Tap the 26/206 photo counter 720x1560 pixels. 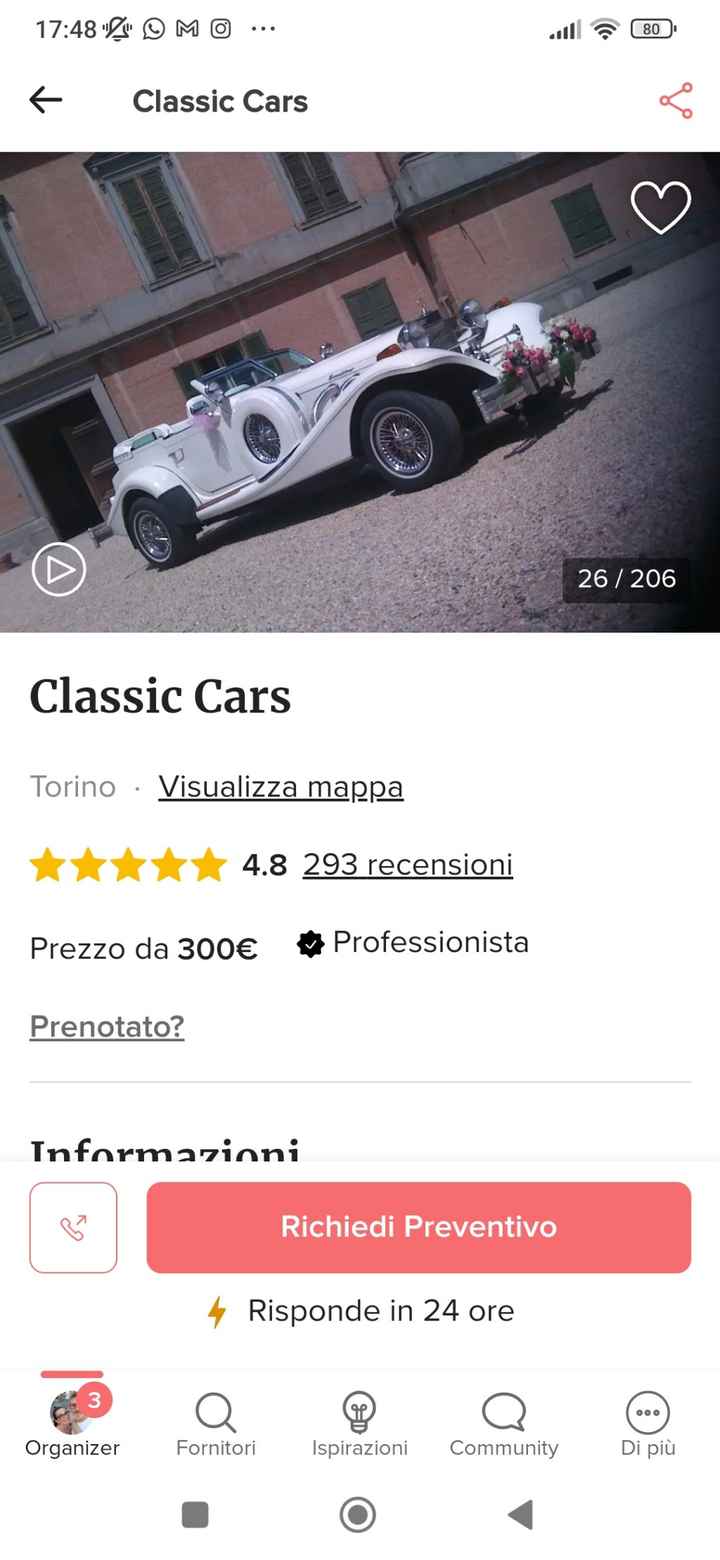[627, 578]
